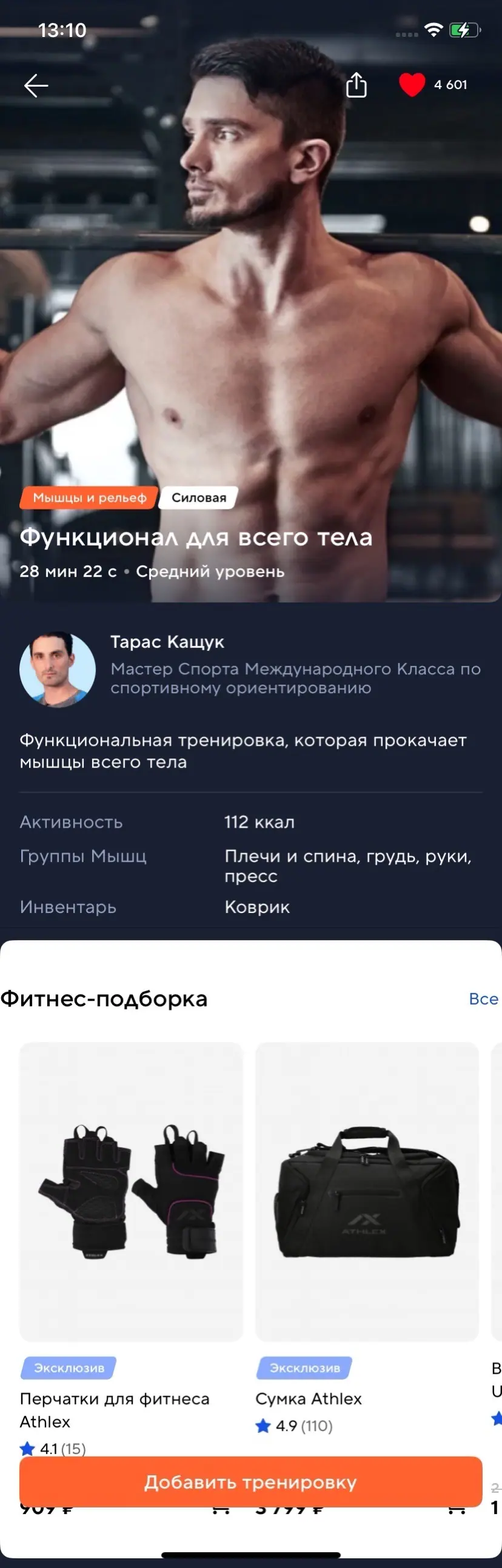Viewport: 502px width, 1568px height.
Task: Share this workout
Action: pos(356,85)
